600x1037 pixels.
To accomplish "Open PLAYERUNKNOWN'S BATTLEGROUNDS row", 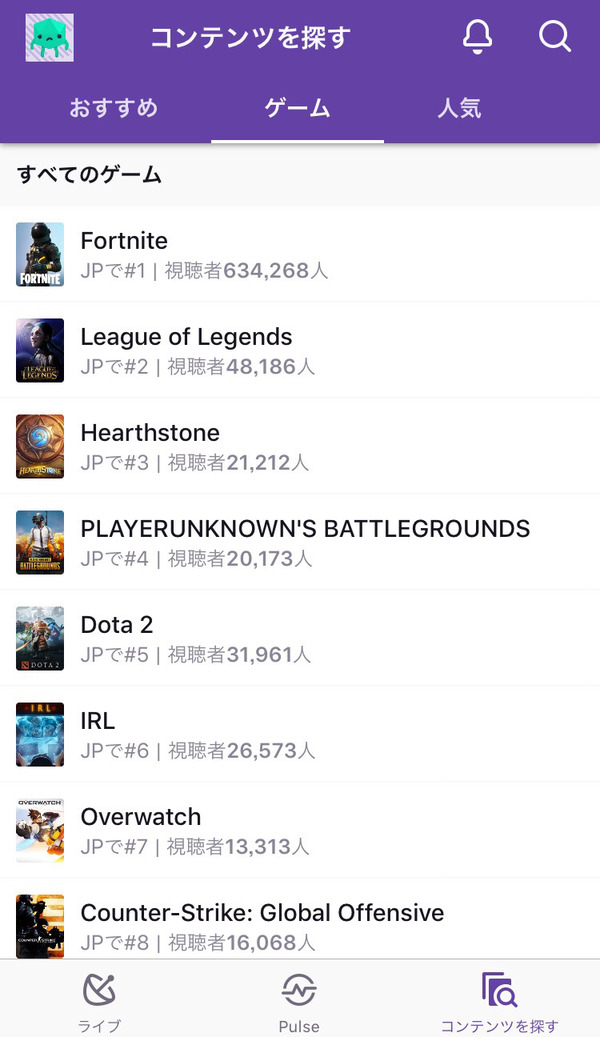I will pos(300,542).
